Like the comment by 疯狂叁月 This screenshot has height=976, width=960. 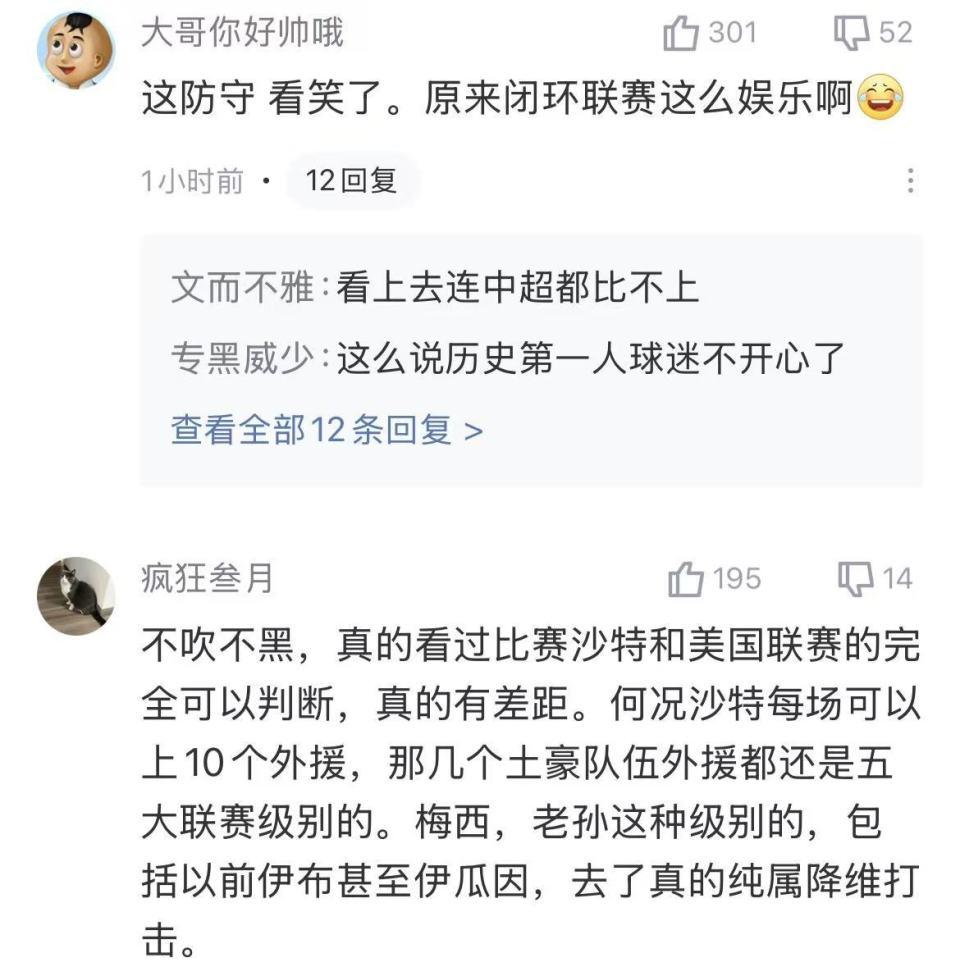[686, 579]
